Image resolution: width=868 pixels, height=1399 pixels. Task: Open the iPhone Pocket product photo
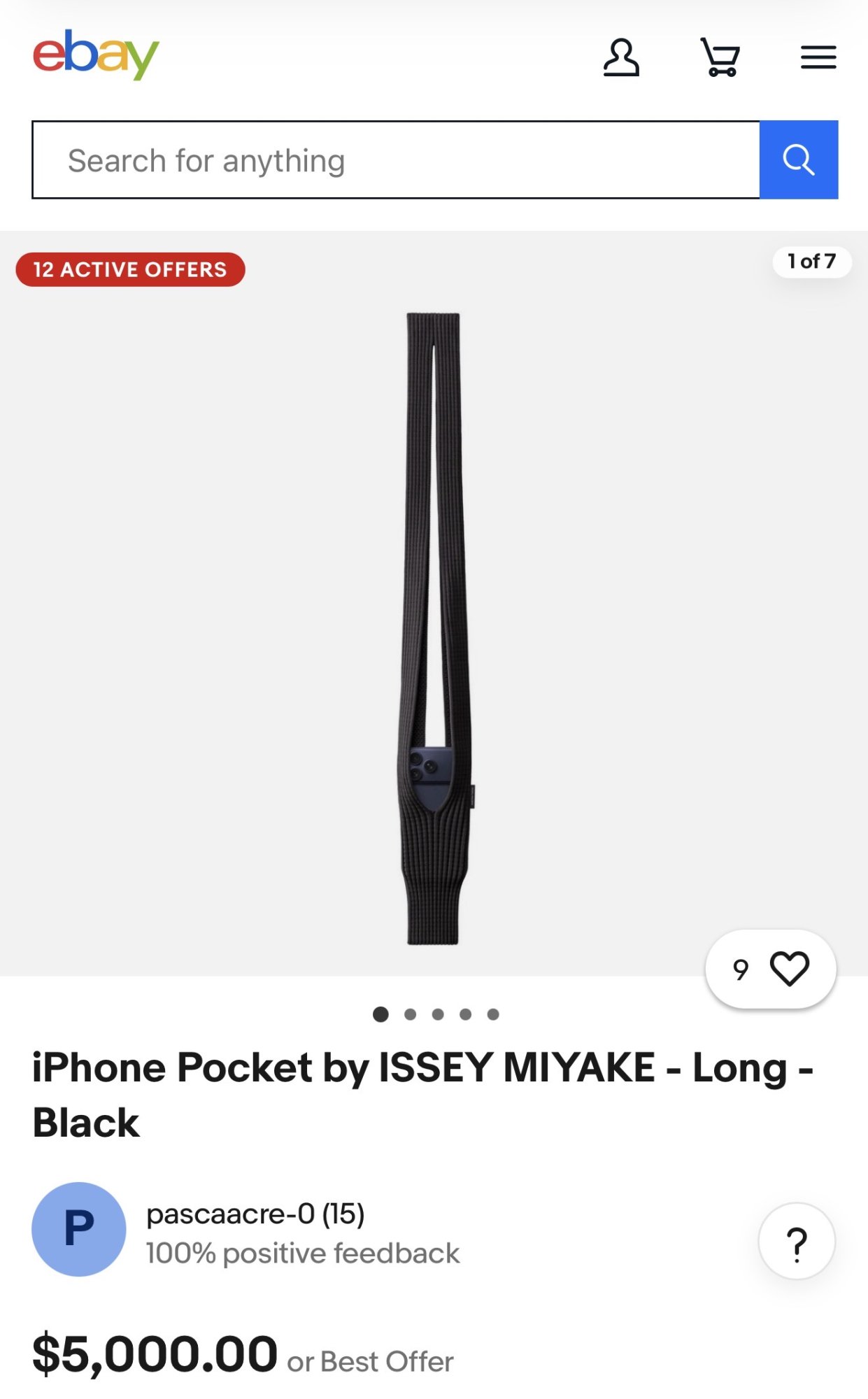click(x=434, y=628)
